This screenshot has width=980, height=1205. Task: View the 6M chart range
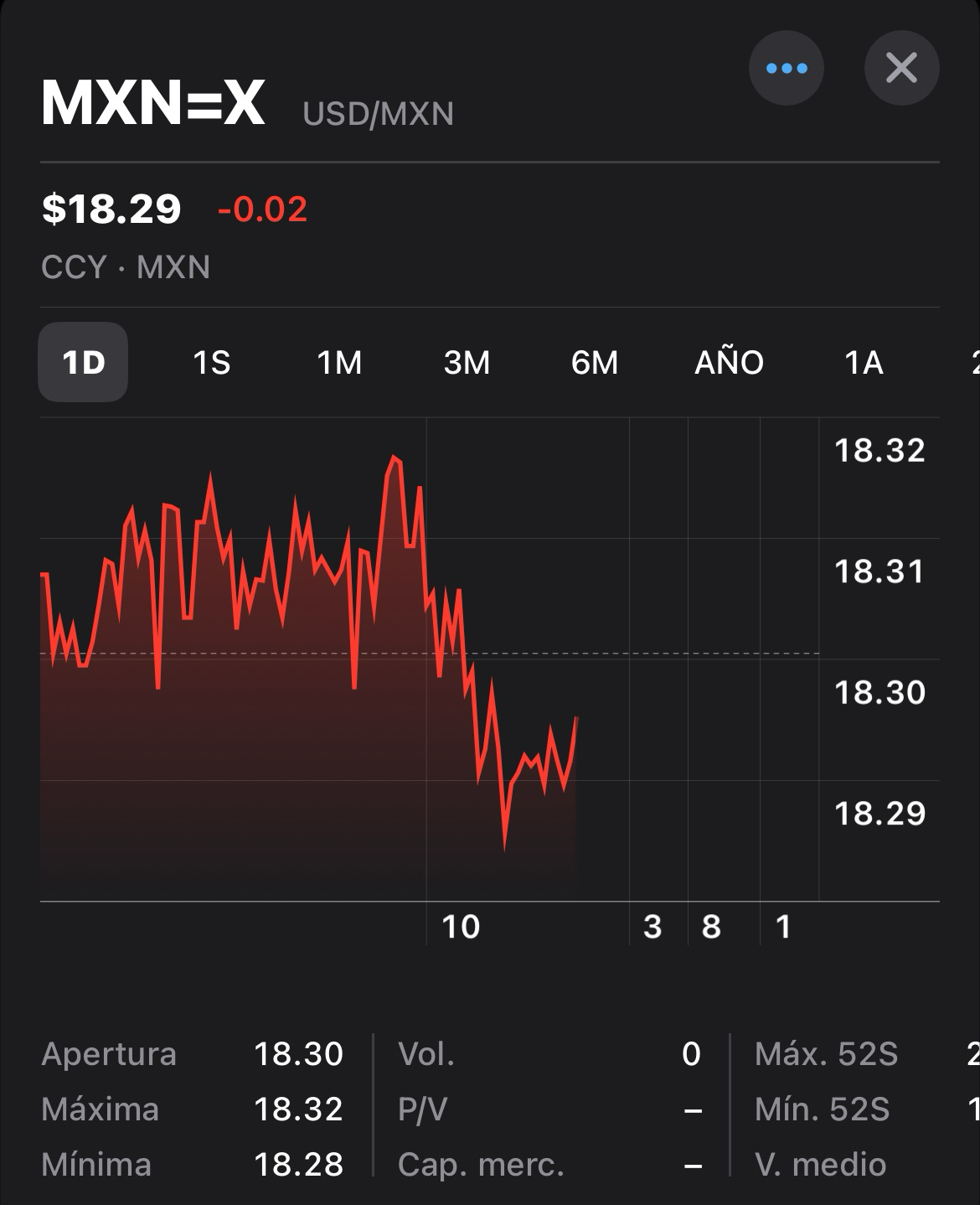pyautogui.click(x=594, y=363)
